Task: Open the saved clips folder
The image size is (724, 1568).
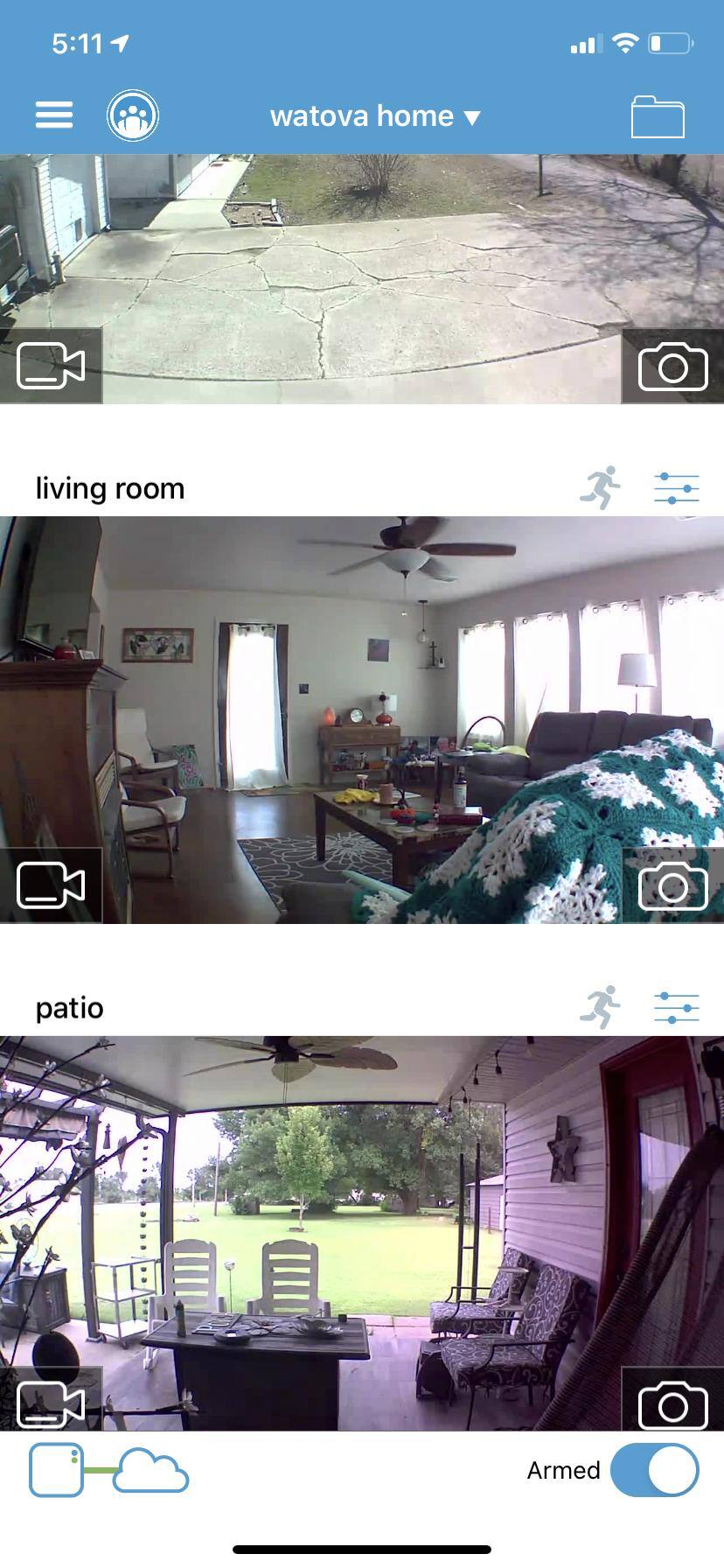Action: tap(658, 117)
